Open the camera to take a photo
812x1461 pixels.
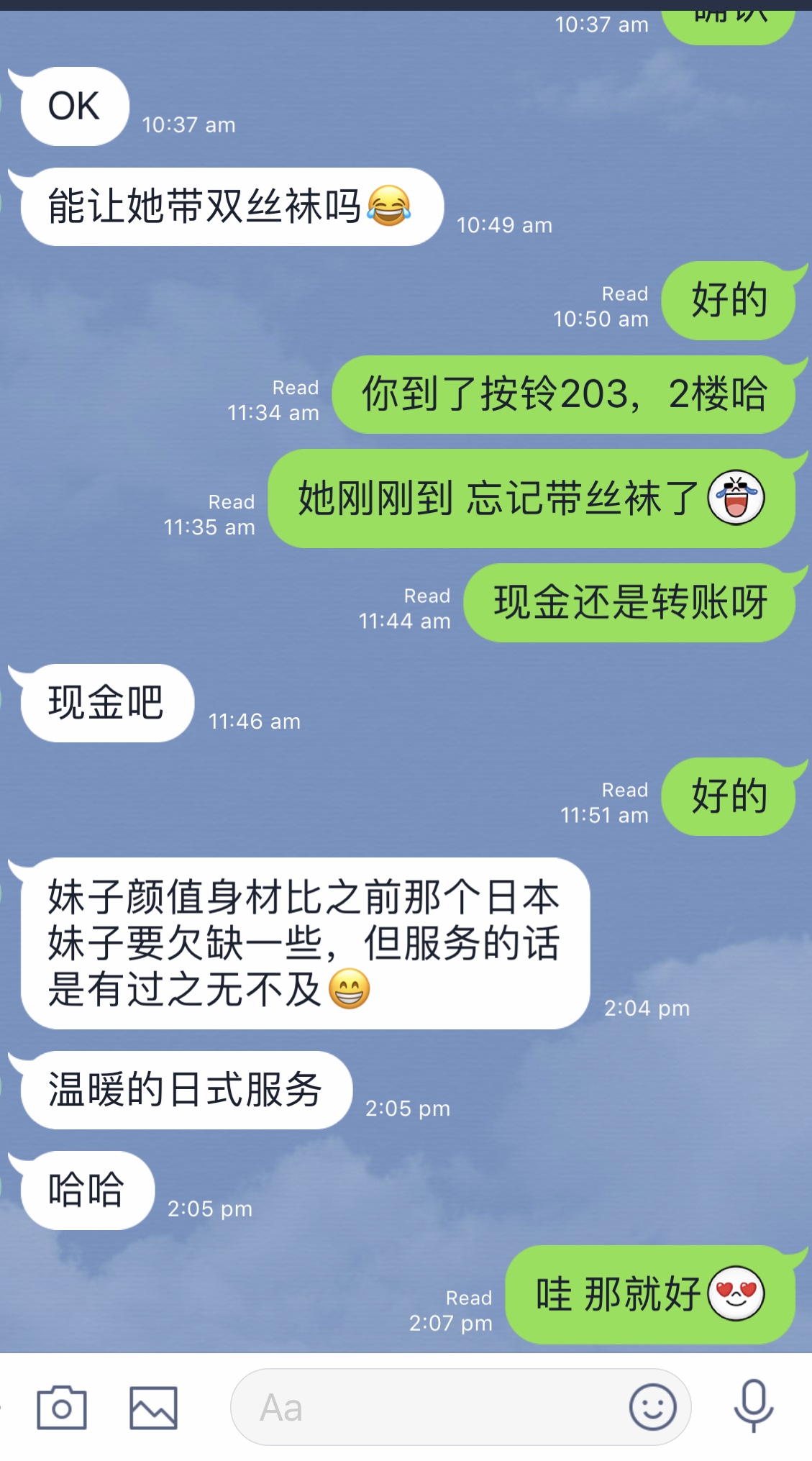point(62,1407)
